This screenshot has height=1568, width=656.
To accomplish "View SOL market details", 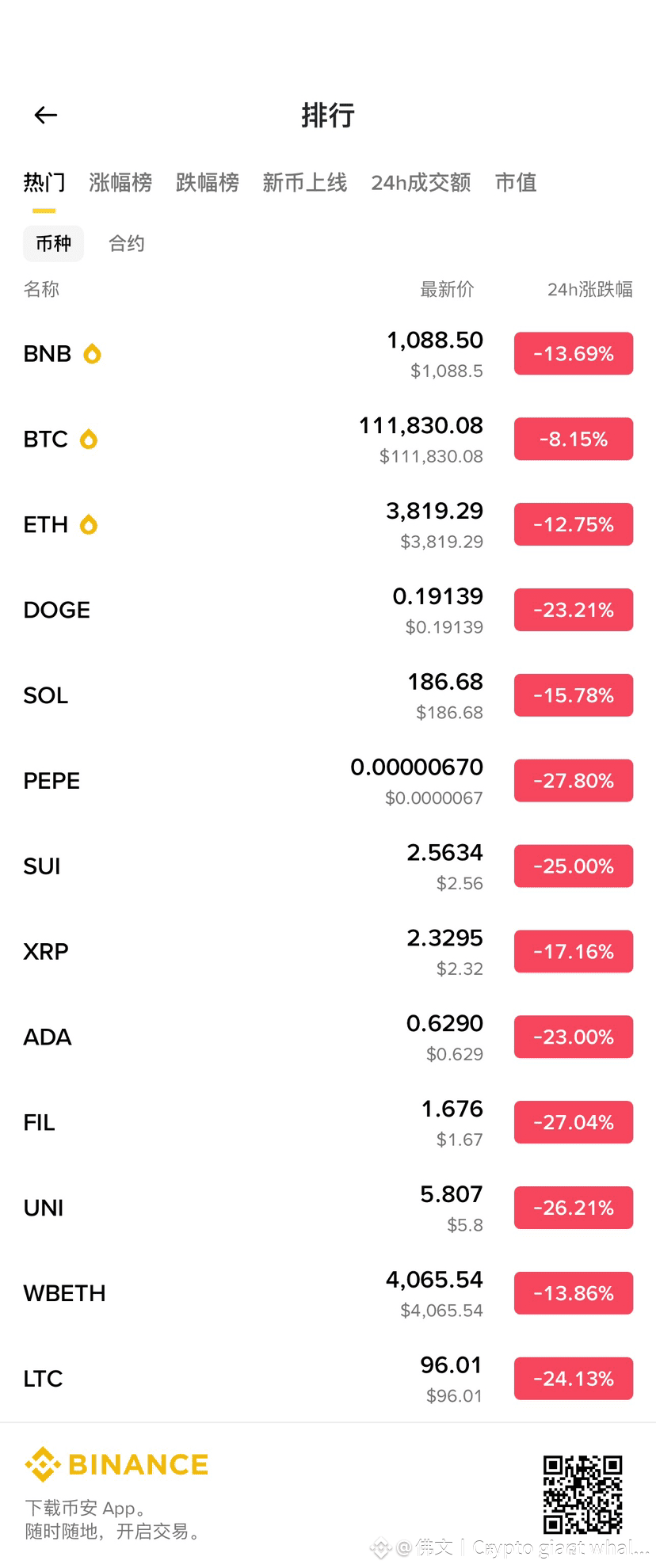I will (x=46, y=696).
